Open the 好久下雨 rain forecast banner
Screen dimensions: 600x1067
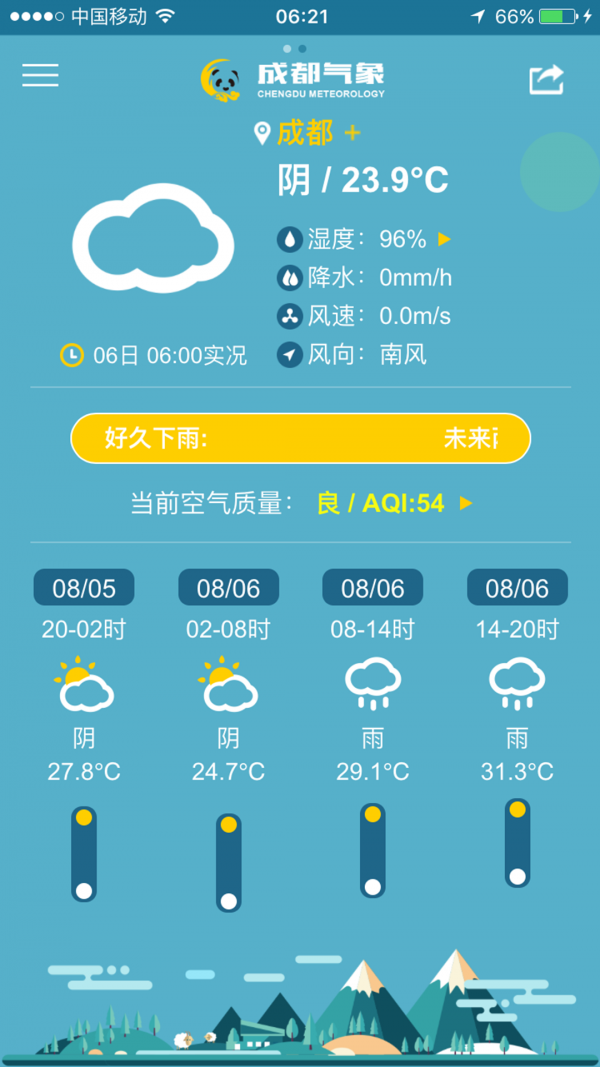pyautogui.click(x=301, y=438)
